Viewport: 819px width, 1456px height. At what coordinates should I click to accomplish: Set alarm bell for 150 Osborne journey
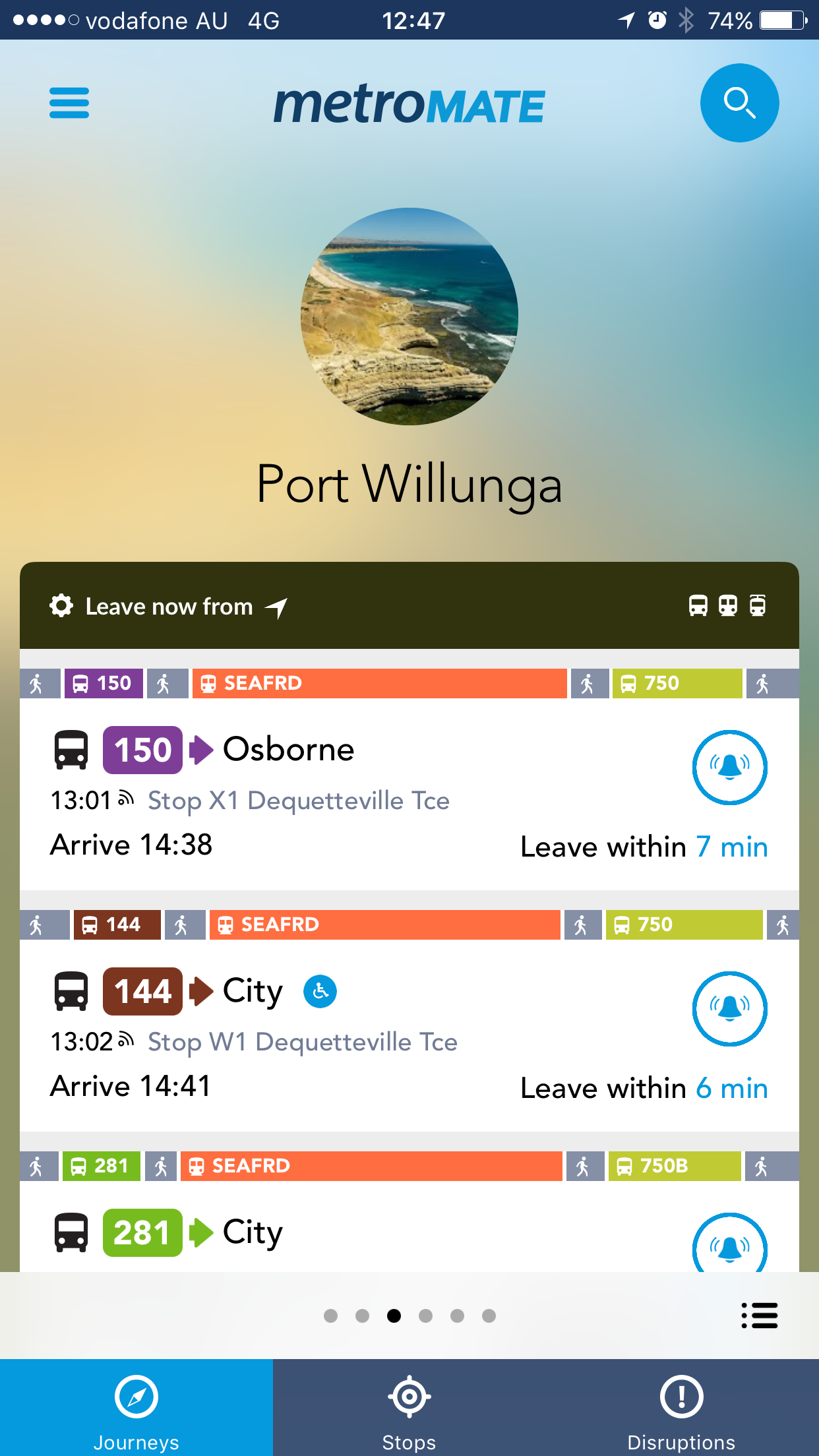tap(729, 768)
